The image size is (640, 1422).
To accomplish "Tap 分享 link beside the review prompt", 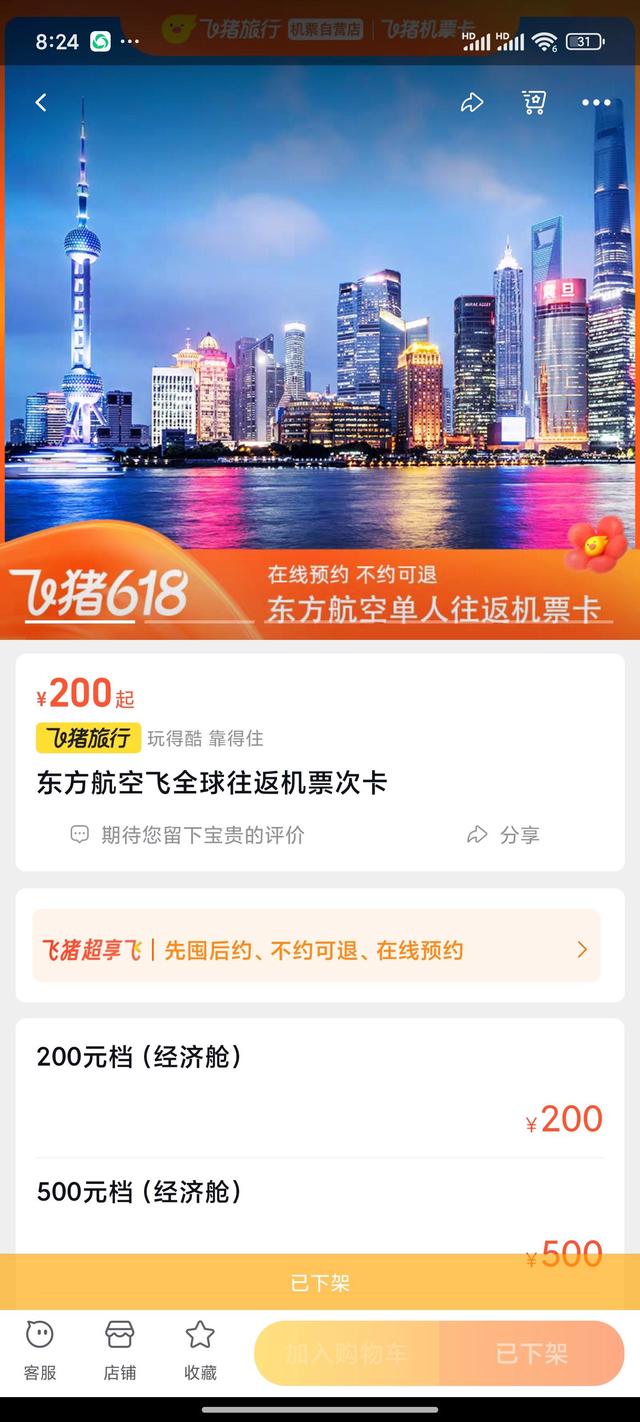I will [x=504, y=835].
